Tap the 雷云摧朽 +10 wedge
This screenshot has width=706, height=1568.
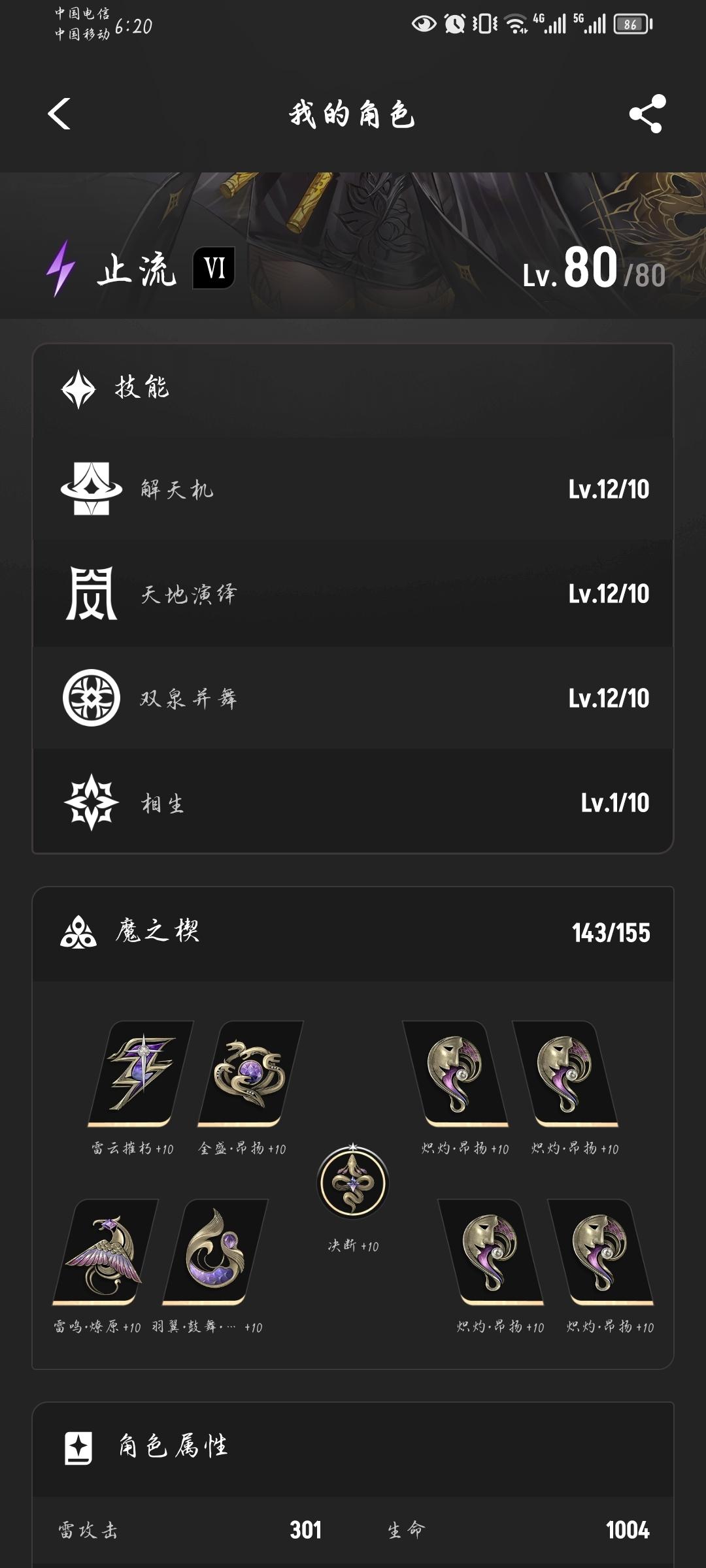coord(140,1073)
